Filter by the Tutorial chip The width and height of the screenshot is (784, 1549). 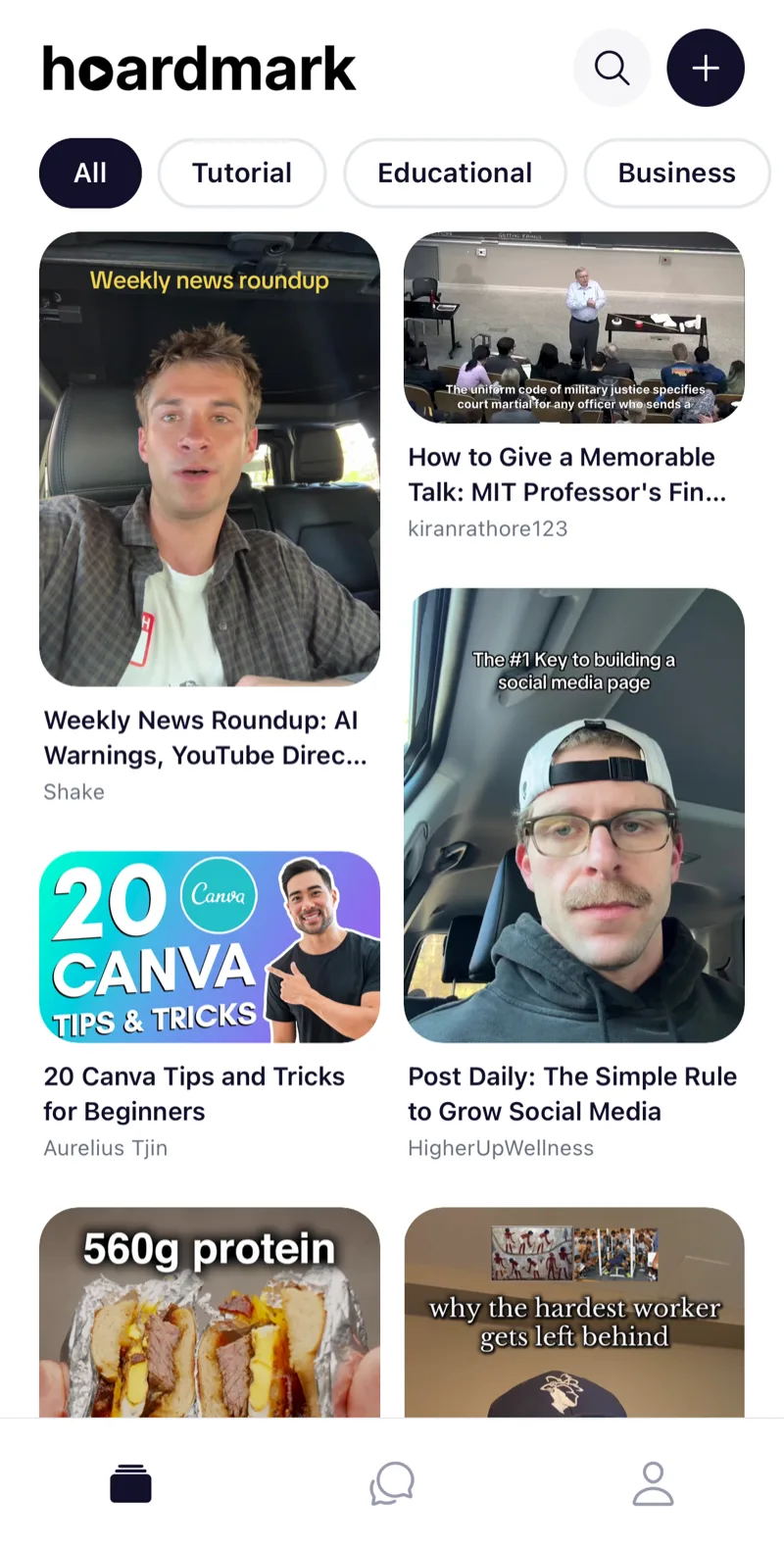coord(242,173)
